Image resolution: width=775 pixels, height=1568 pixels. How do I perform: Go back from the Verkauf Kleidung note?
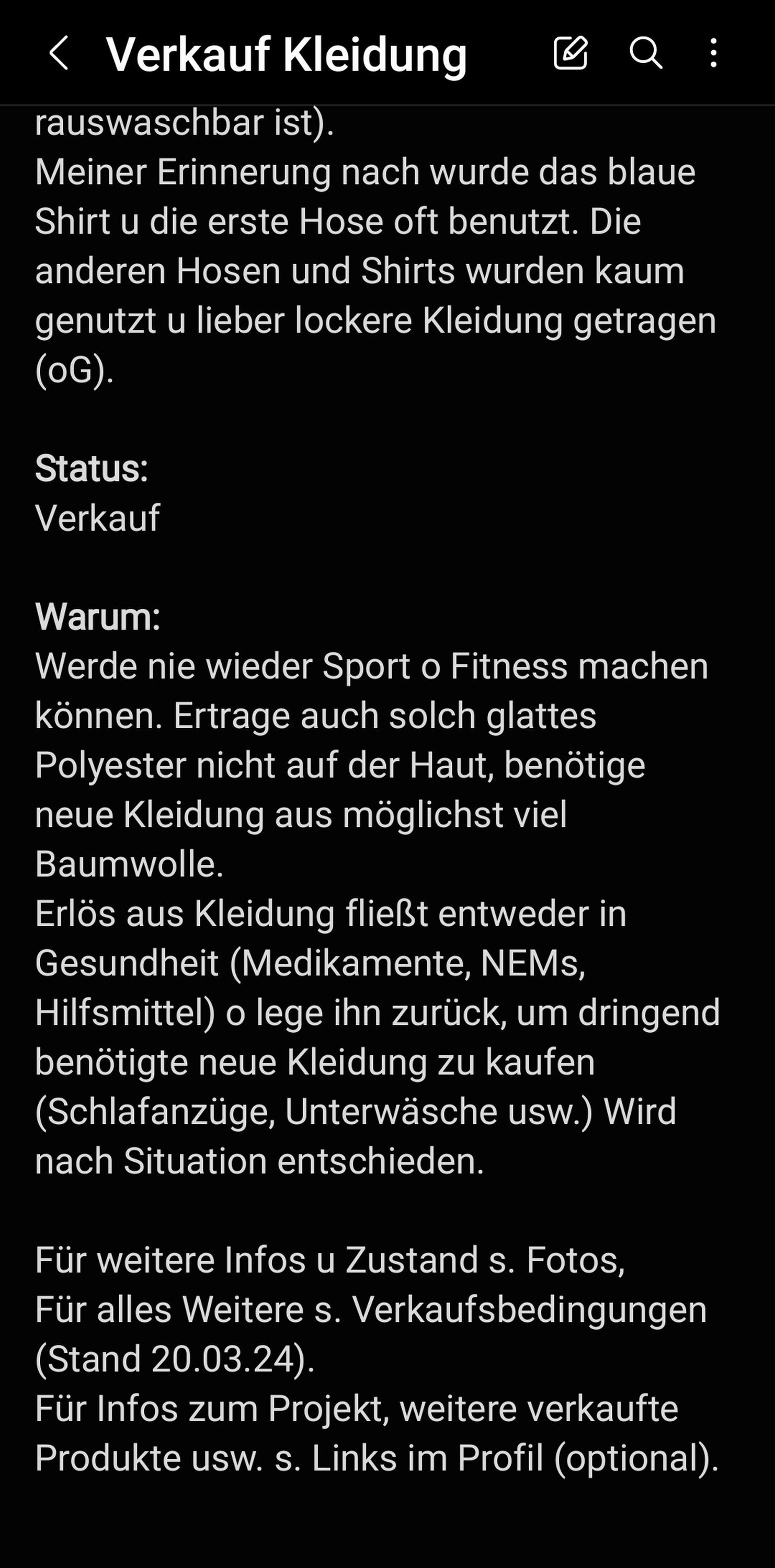pos(59,53)
